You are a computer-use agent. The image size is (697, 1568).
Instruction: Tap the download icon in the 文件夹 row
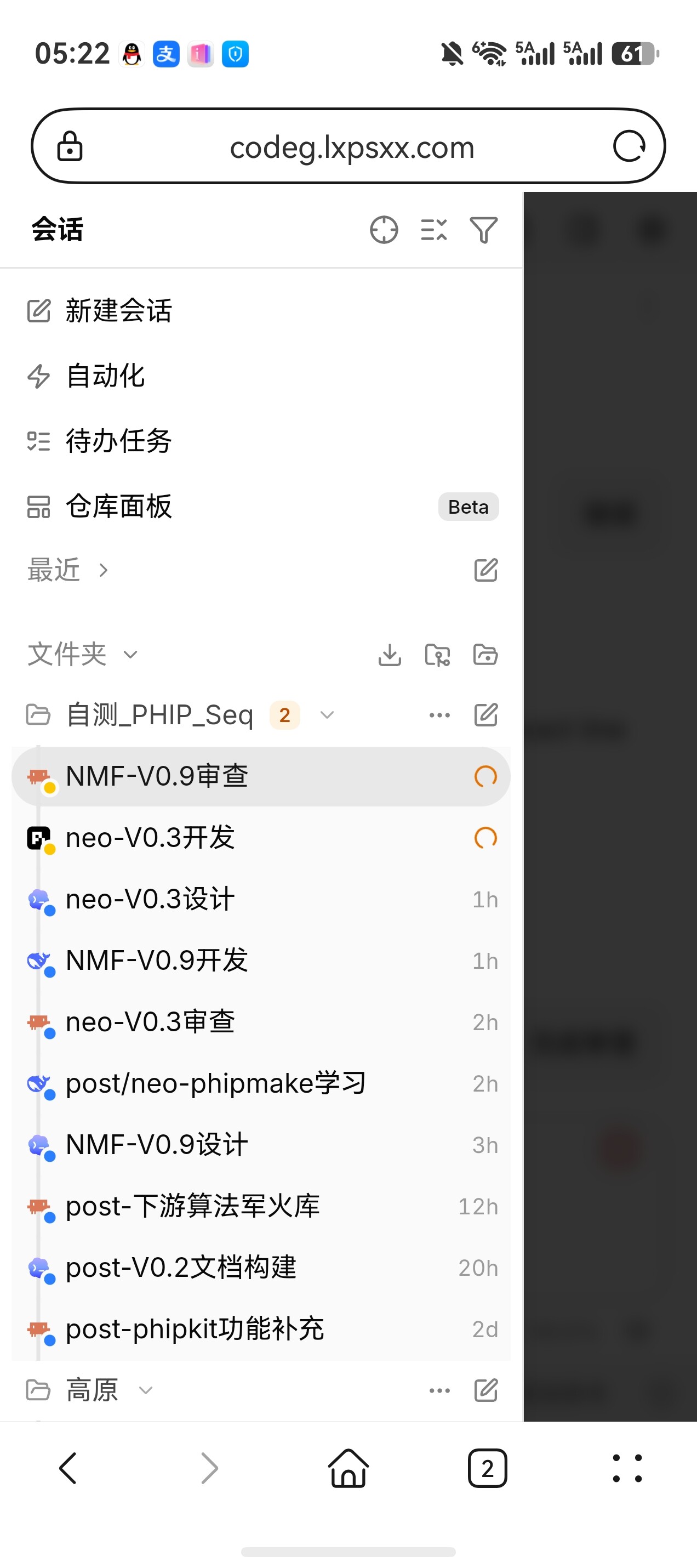pos(389,655)
